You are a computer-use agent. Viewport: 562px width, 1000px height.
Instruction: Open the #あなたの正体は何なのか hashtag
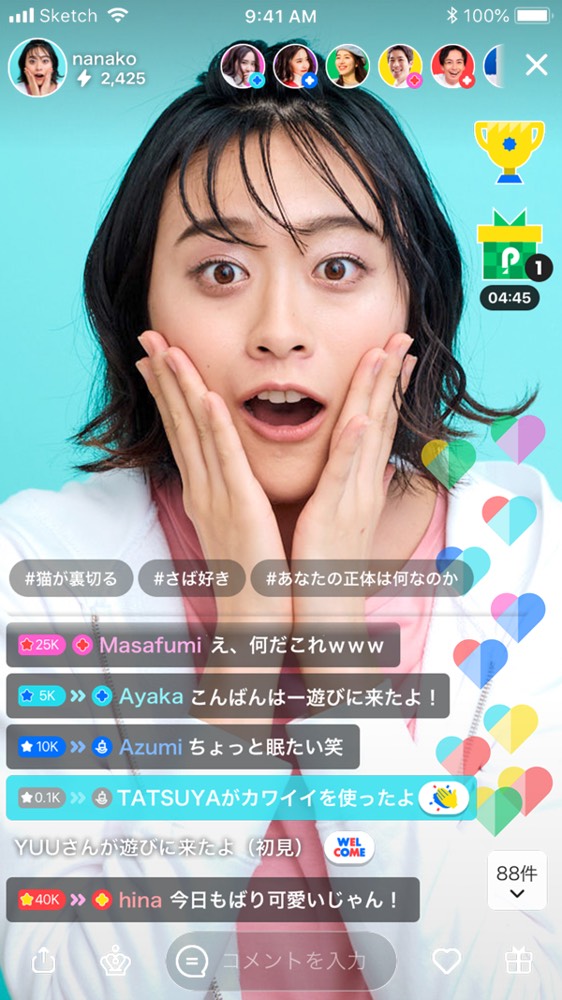coord(362,578)
